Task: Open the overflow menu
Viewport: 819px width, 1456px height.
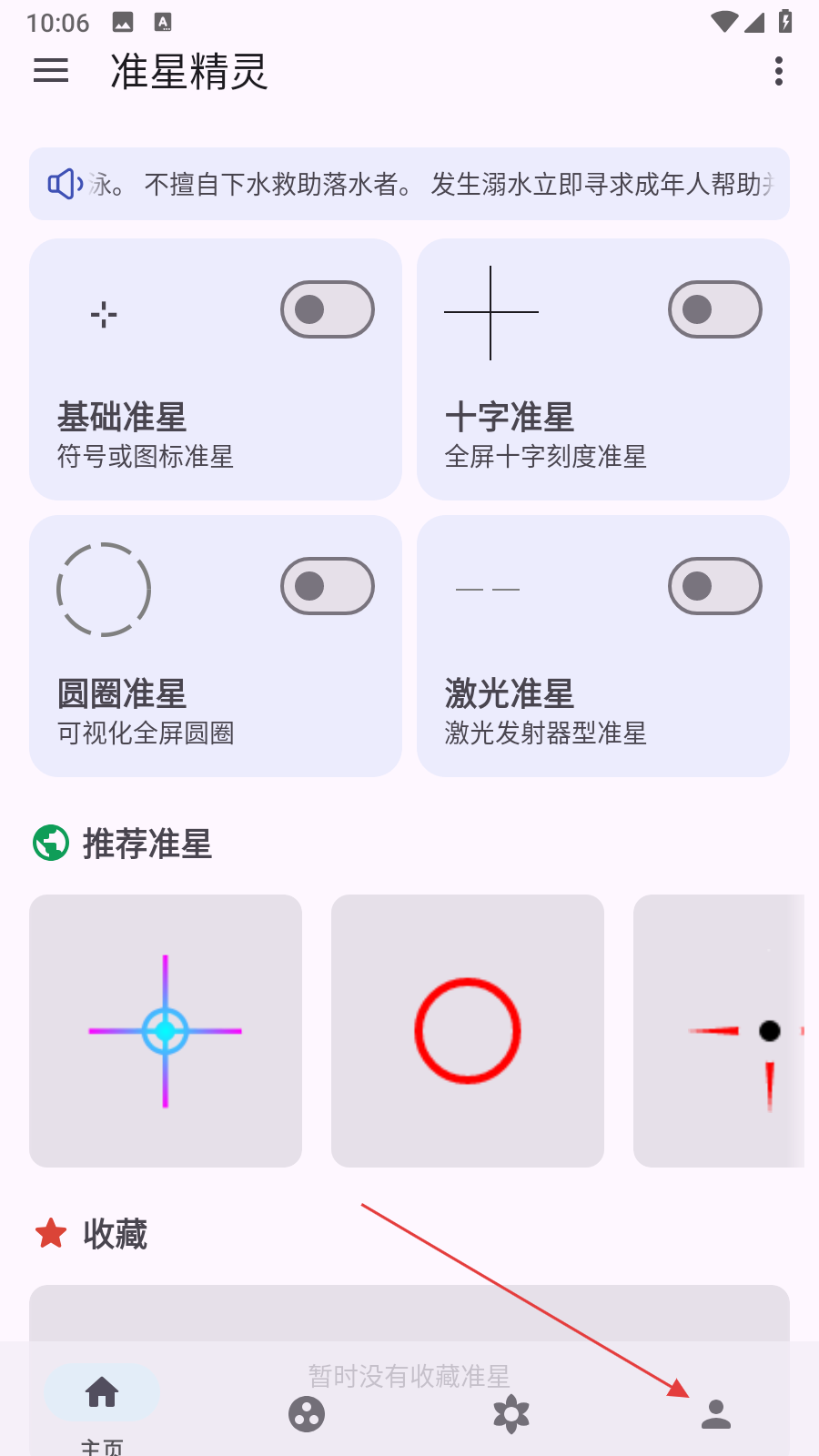Action: 778,71
